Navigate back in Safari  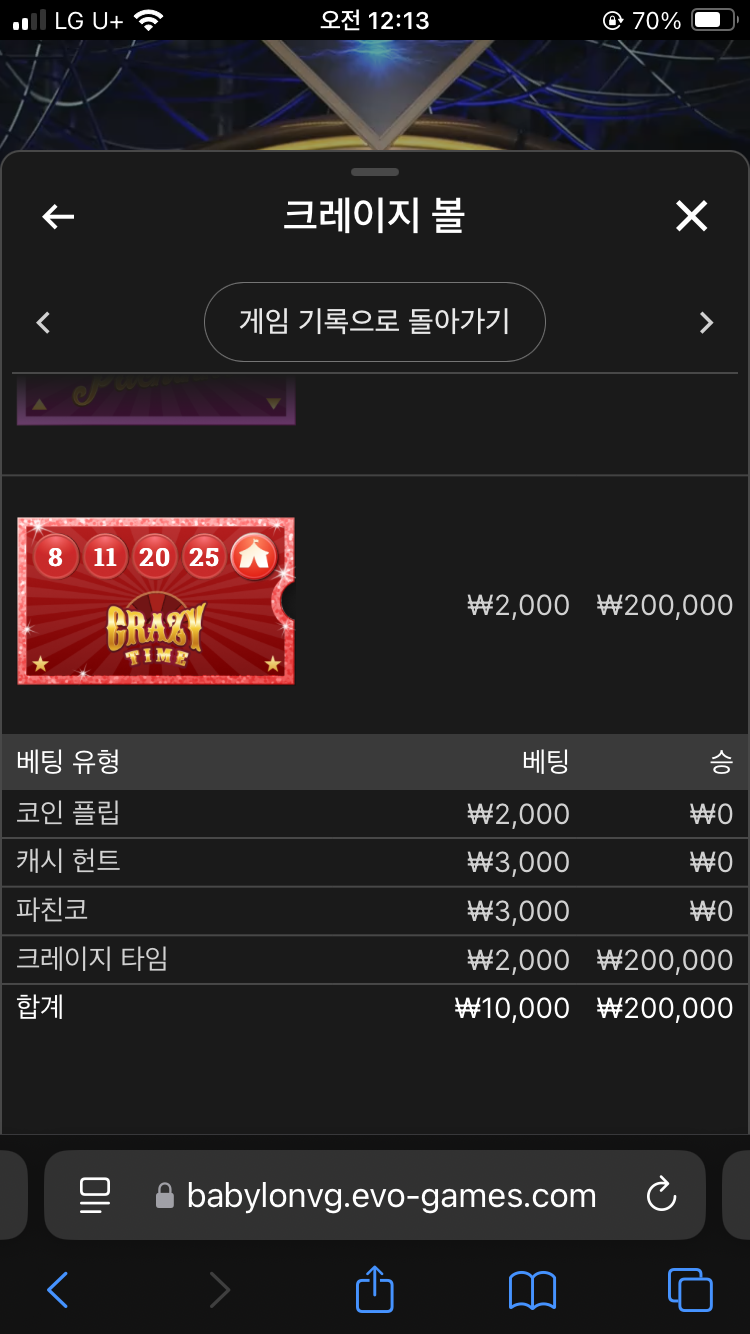(58, 1290)
